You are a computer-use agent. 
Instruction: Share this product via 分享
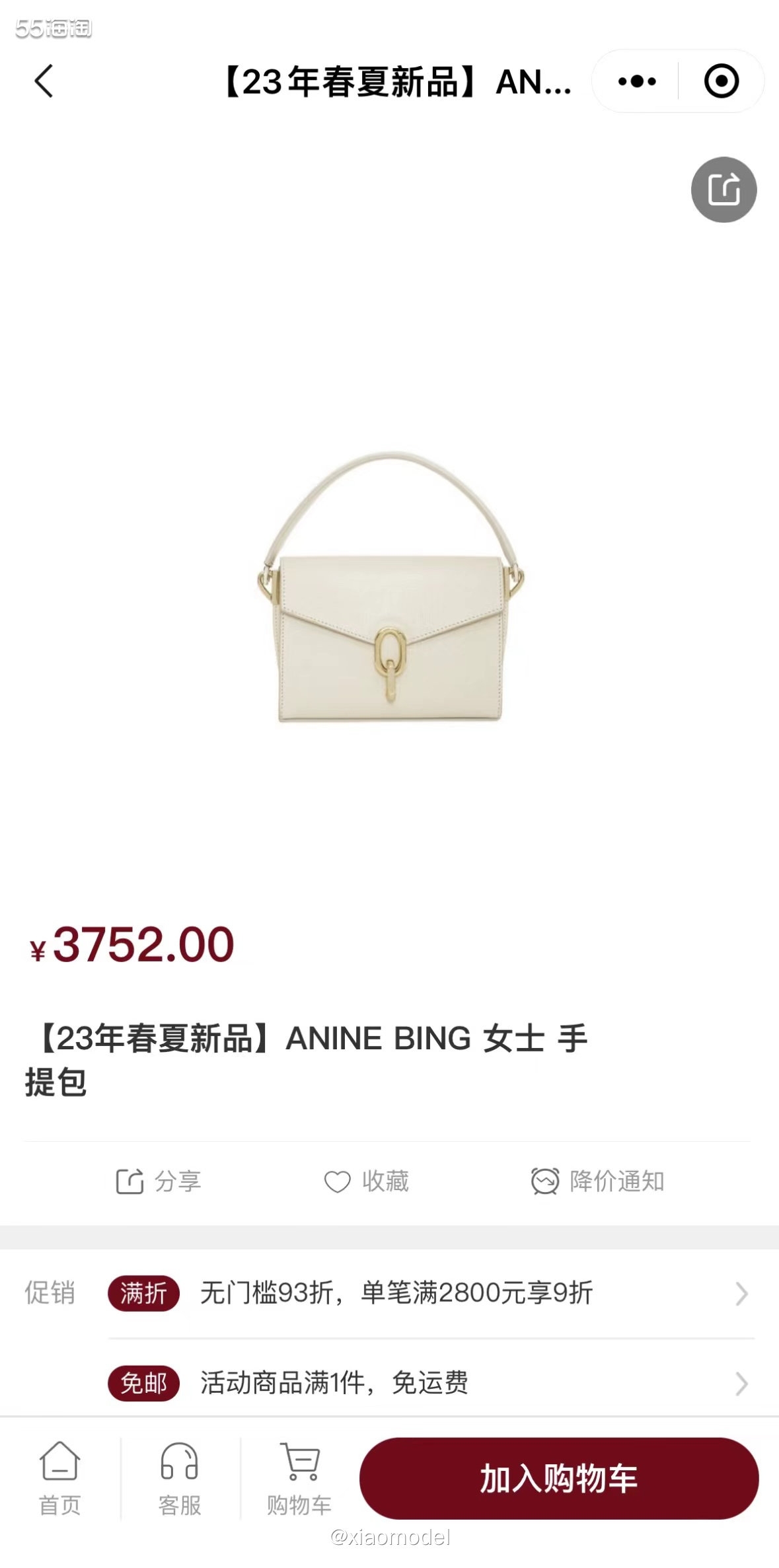159,1181
